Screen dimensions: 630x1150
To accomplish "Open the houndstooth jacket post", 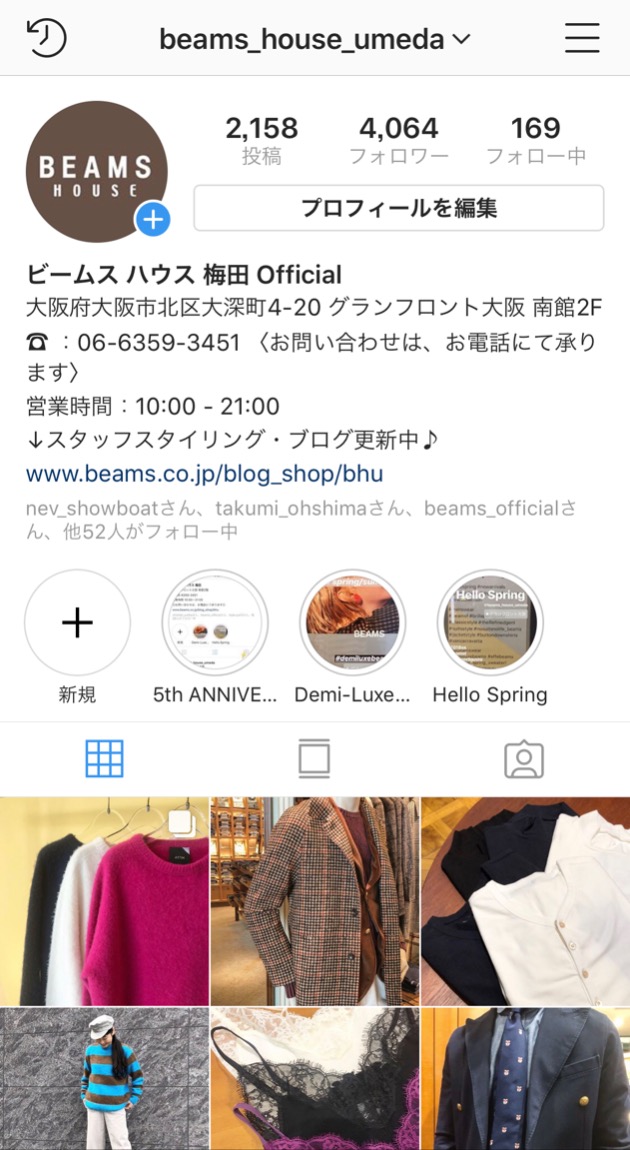I will click(x=314, y=901).
